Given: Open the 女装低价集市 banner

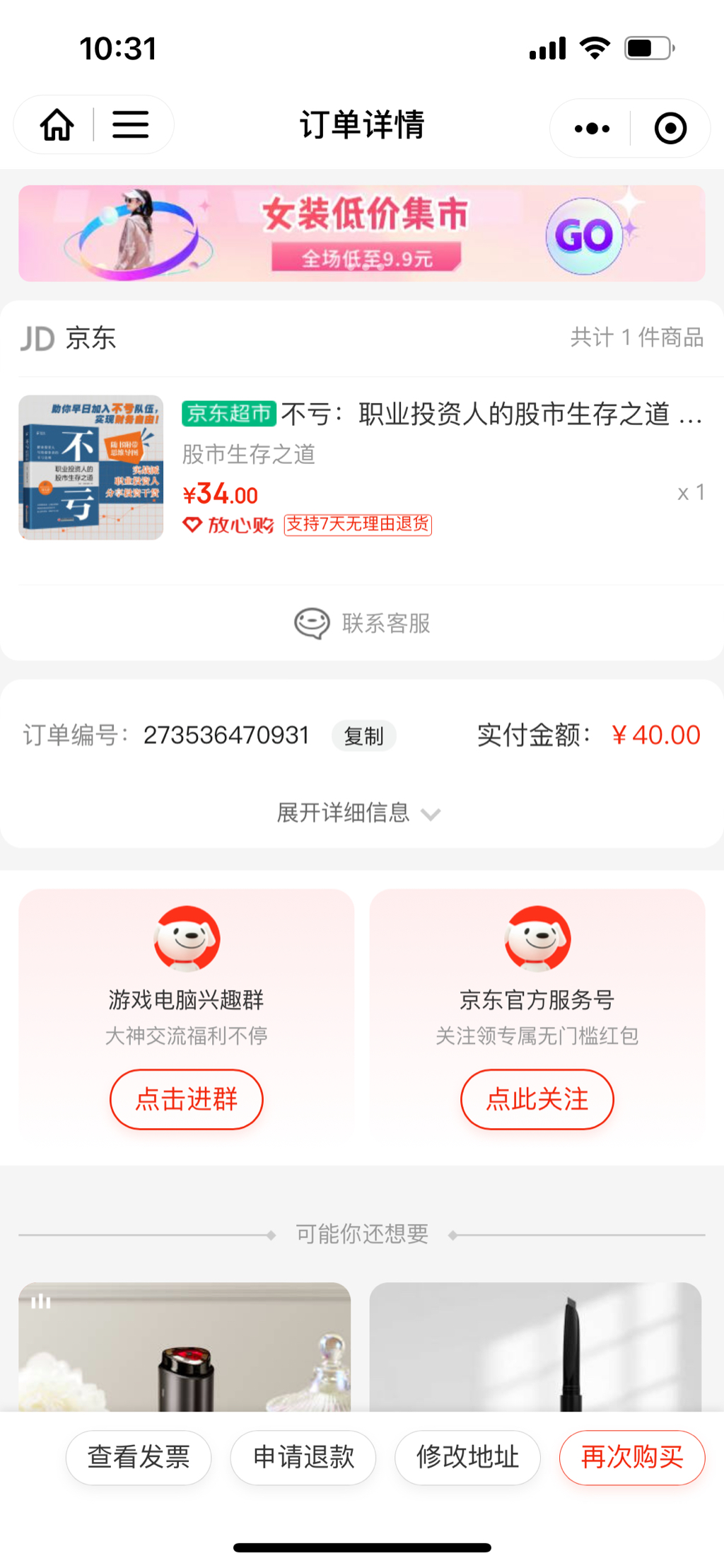Looking at the screenshot, I should point(362,233).
